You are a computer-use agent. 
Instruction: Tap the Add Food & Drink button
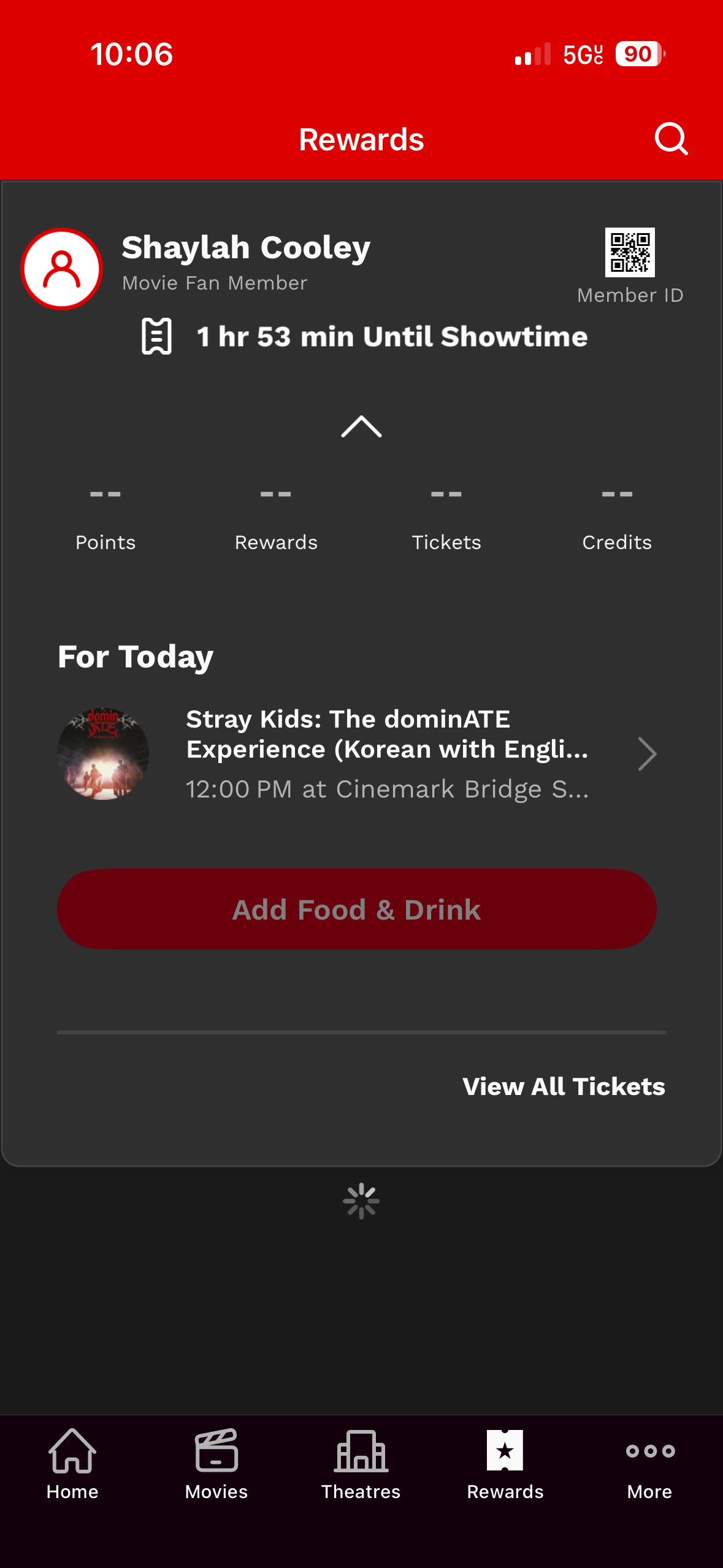tap(357, 909)
